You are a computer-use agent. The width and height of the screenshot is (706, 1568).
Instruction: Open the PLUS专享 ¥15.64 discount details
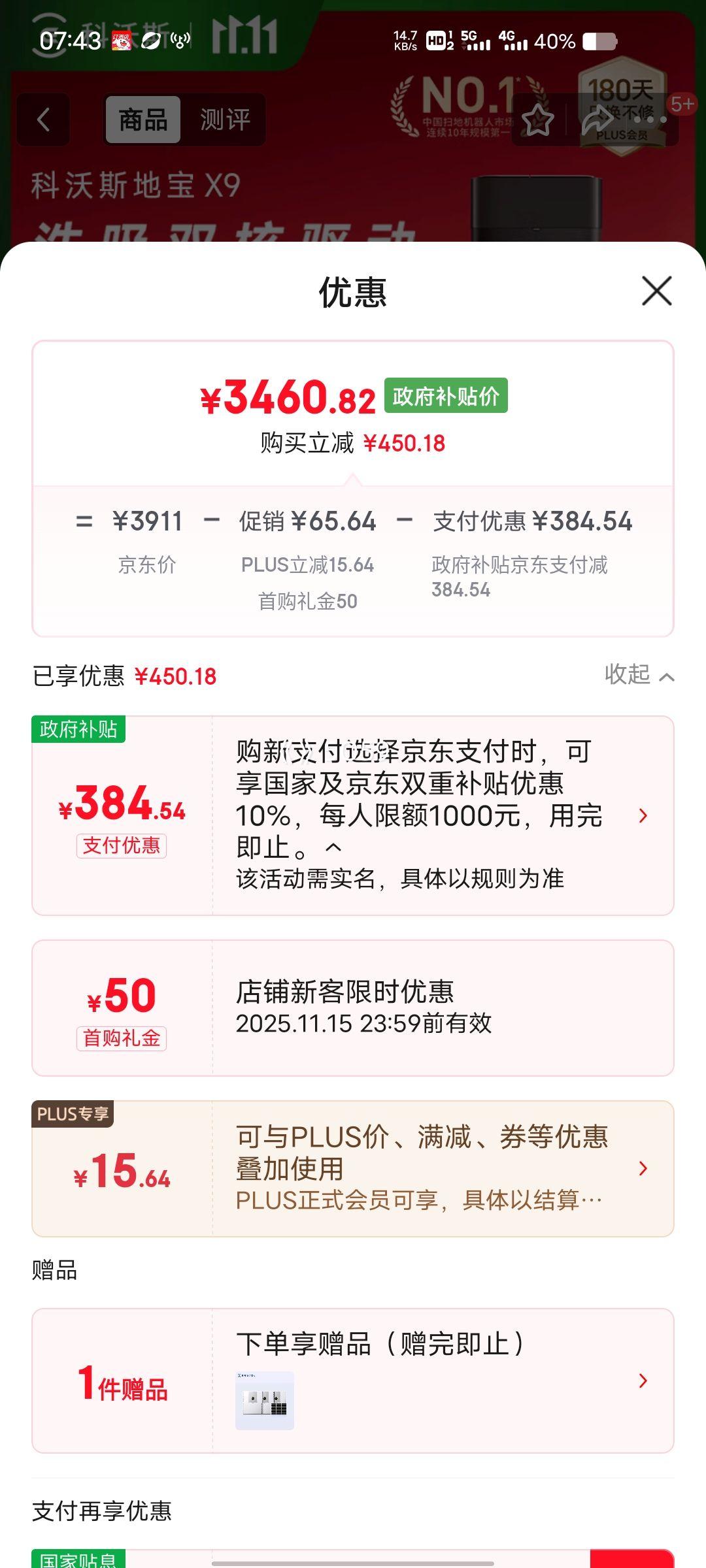click(643, 1168)
